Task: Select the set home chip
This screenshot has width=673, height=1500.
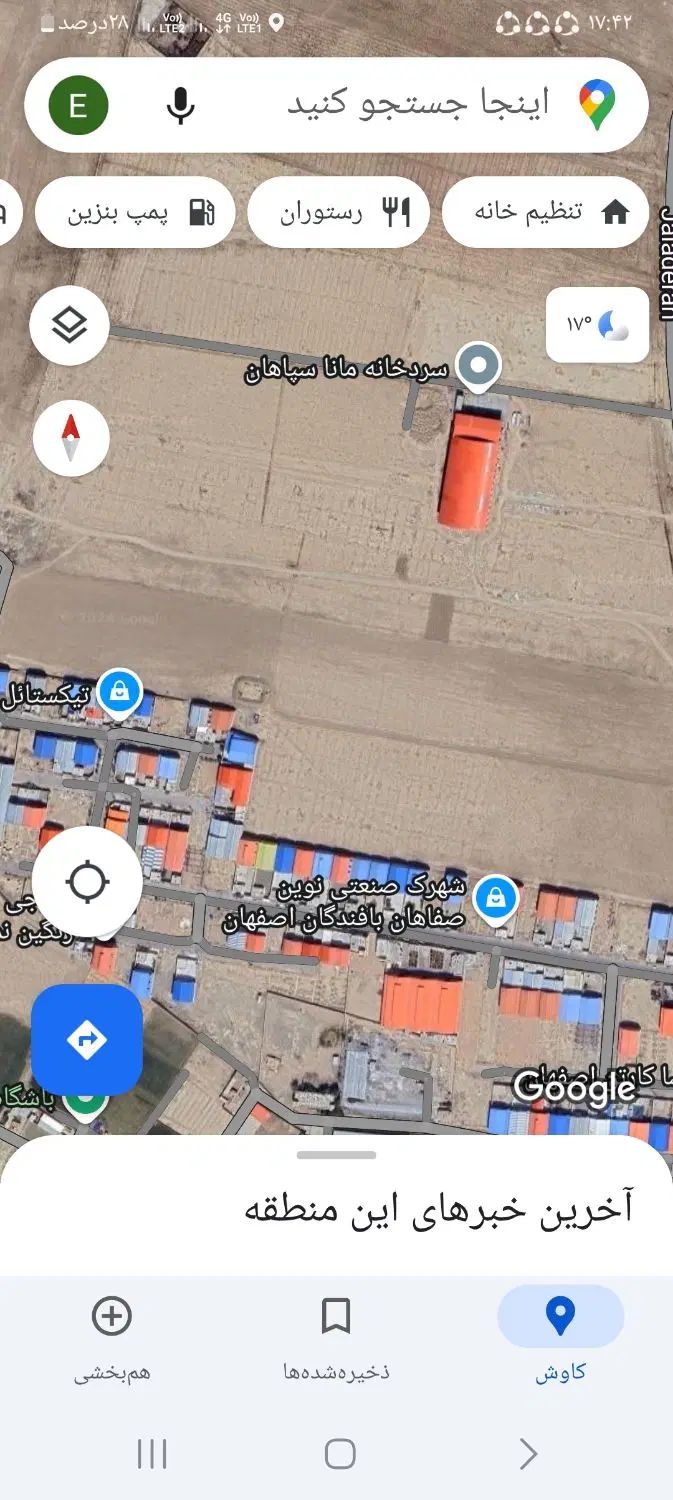Action: (x=545, y=211)
